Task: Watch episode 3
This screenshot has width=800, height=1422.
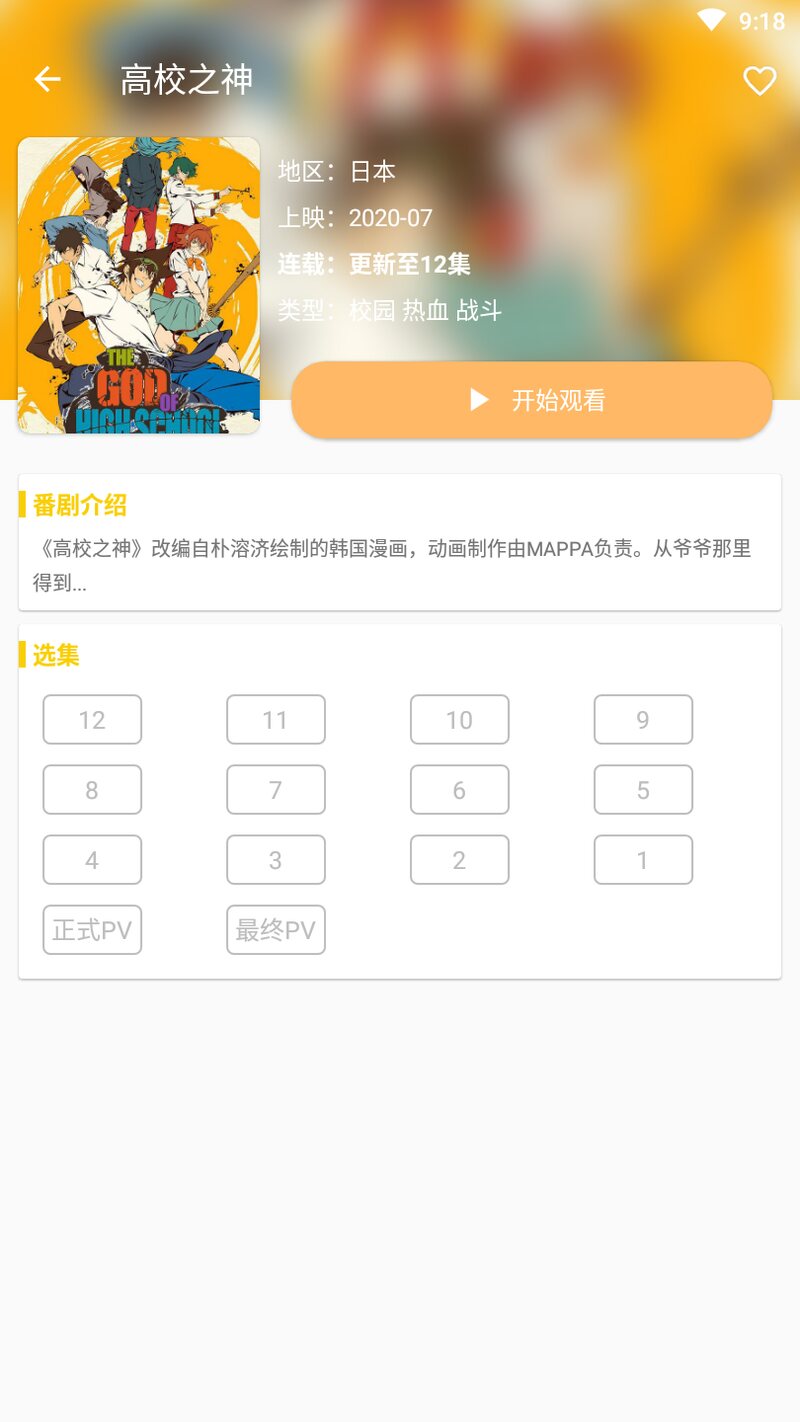Action: coord(276,860)
